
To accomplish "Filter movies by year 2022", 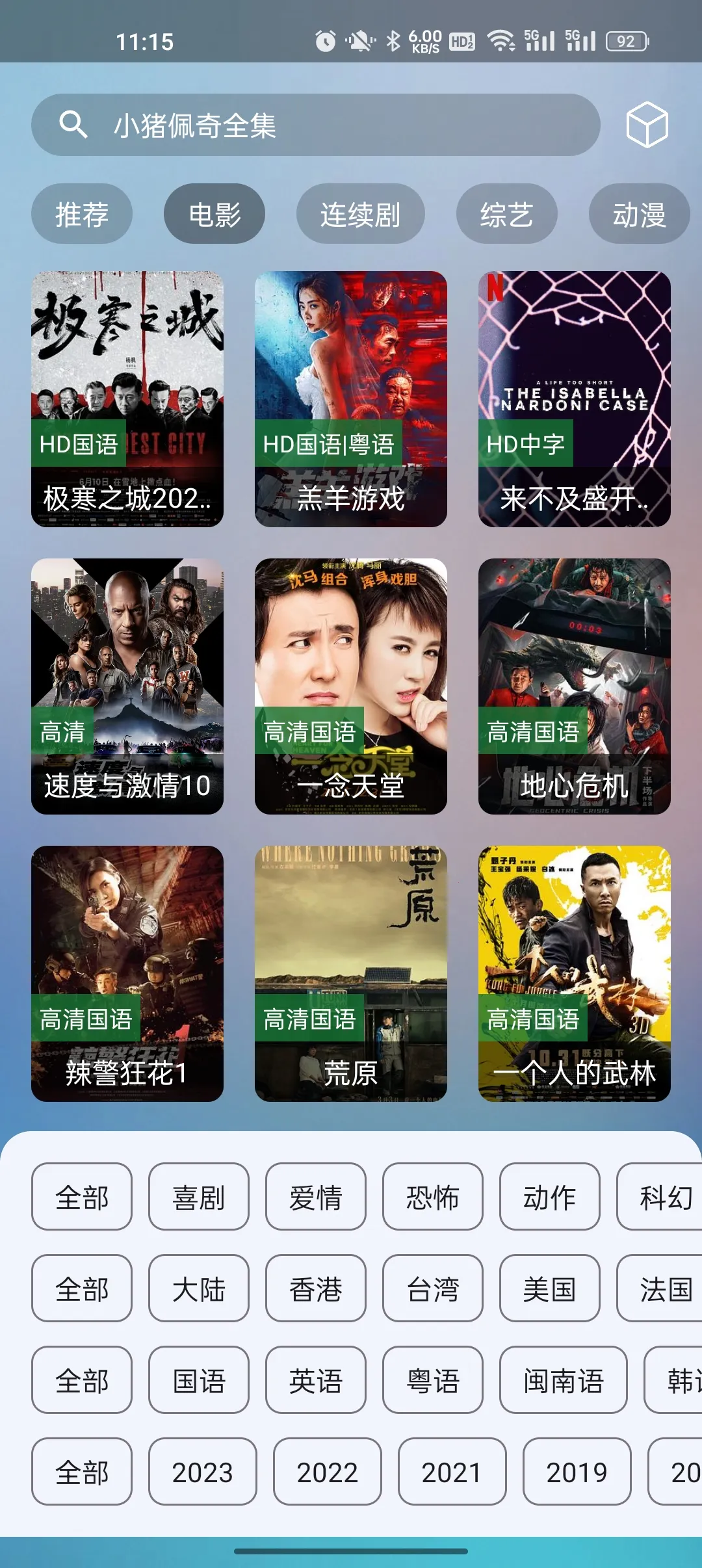I will [328, 1472].
